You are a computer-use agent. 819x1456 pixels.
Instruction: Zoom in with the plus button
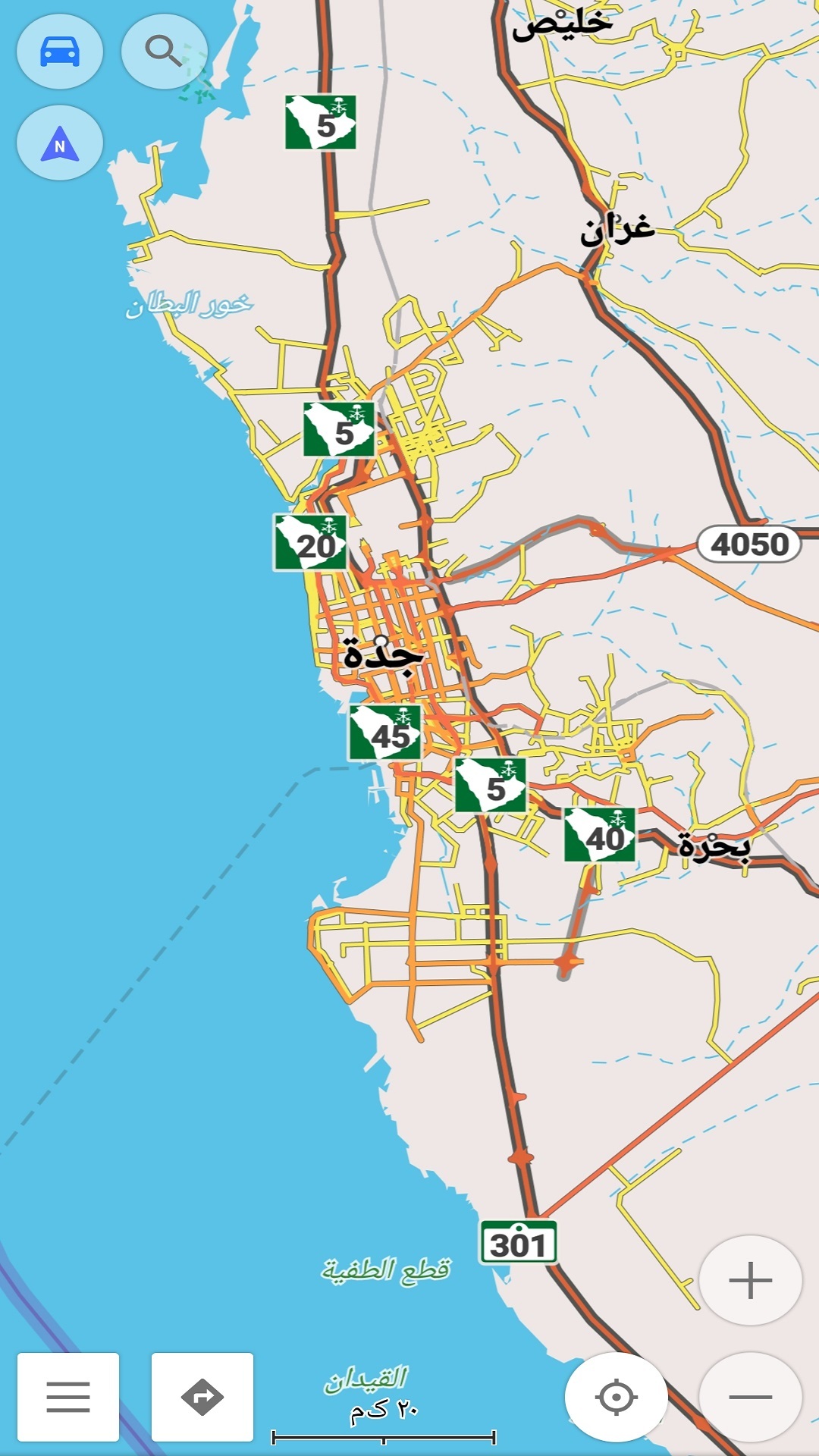(750, 1280)
